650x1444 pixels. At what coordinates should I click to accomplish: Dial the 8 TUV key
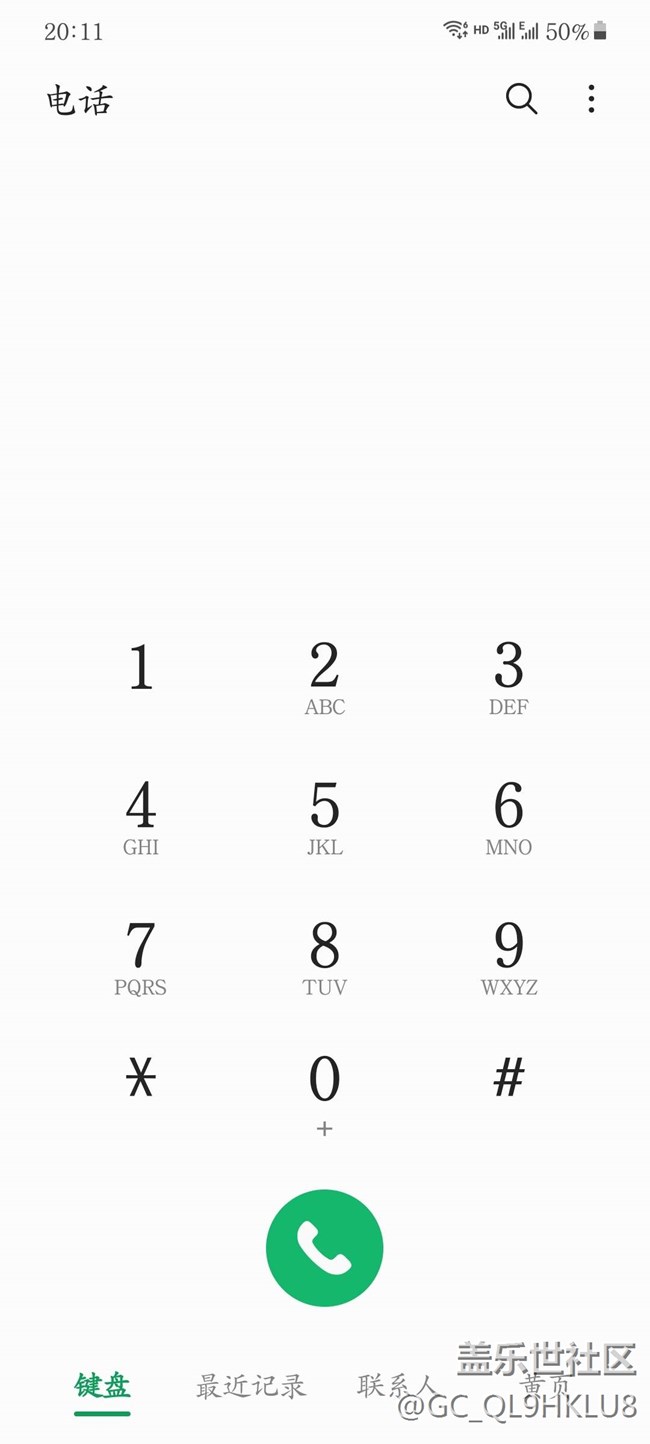pyautogui.click(x=325, y=957)
